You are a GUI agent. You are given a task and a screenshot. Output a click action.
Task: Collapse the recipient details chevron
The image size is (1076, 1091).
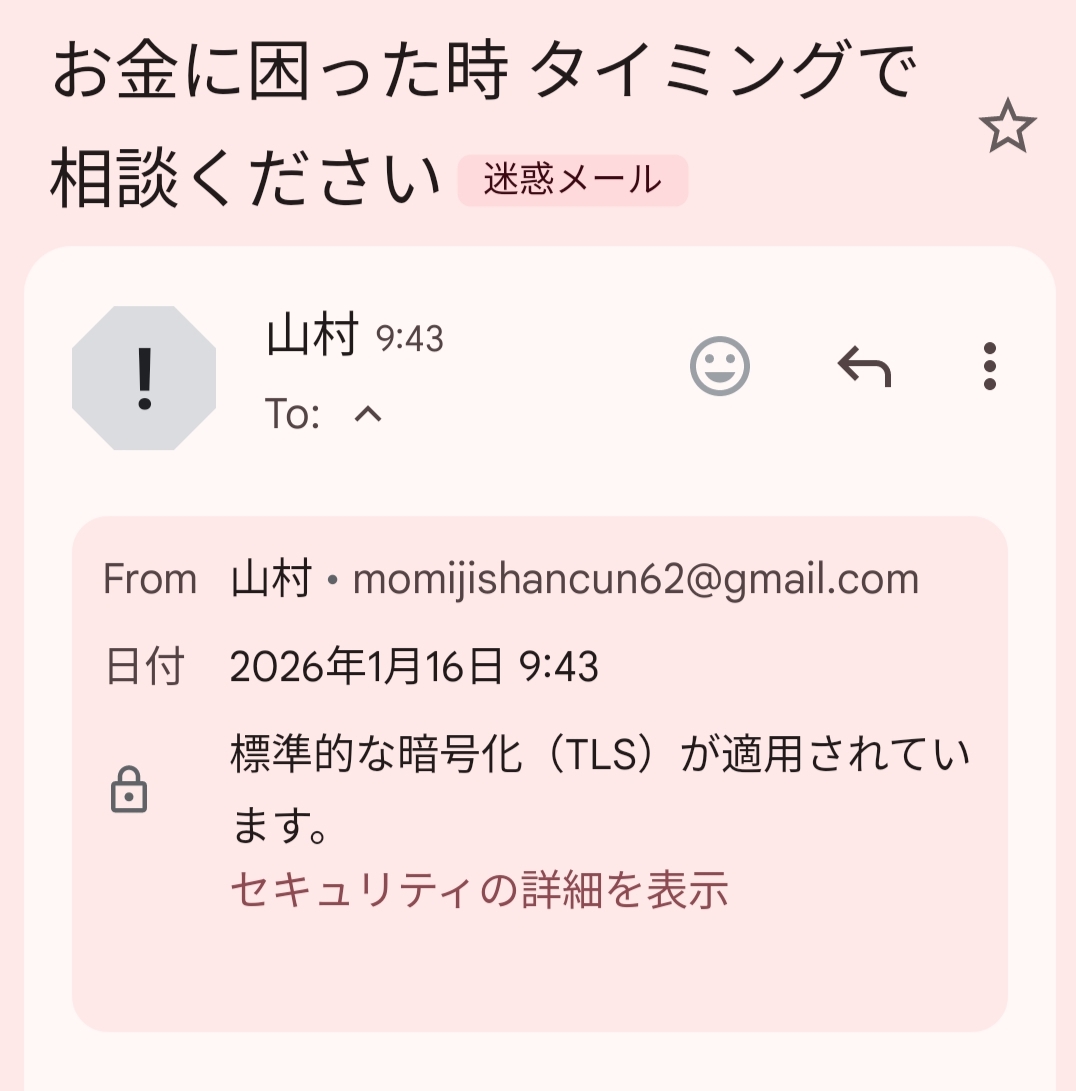pyautogui.click(x=368, y=414)
